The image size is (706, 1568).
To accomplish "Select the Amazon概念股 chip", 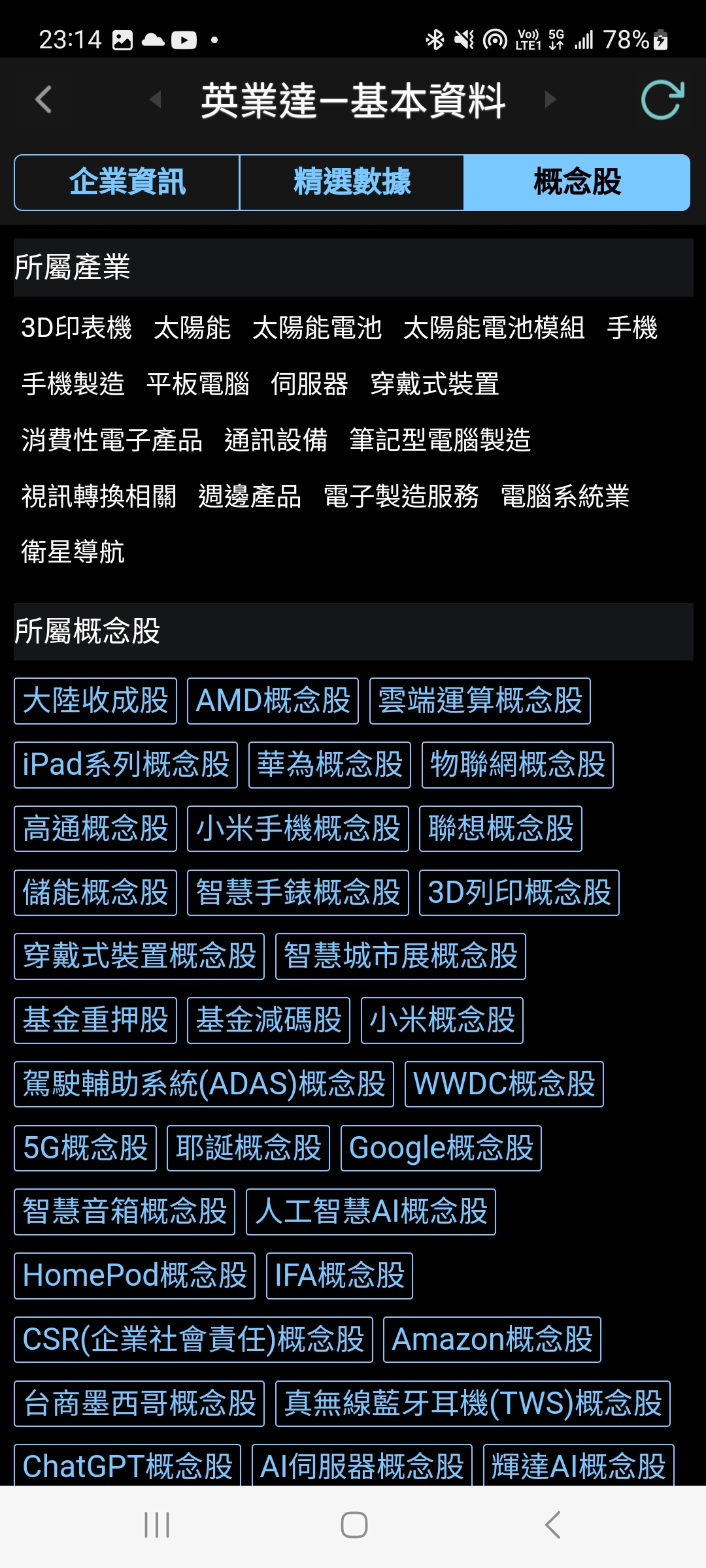I will pyautogui.click(x=492, y=1340).
